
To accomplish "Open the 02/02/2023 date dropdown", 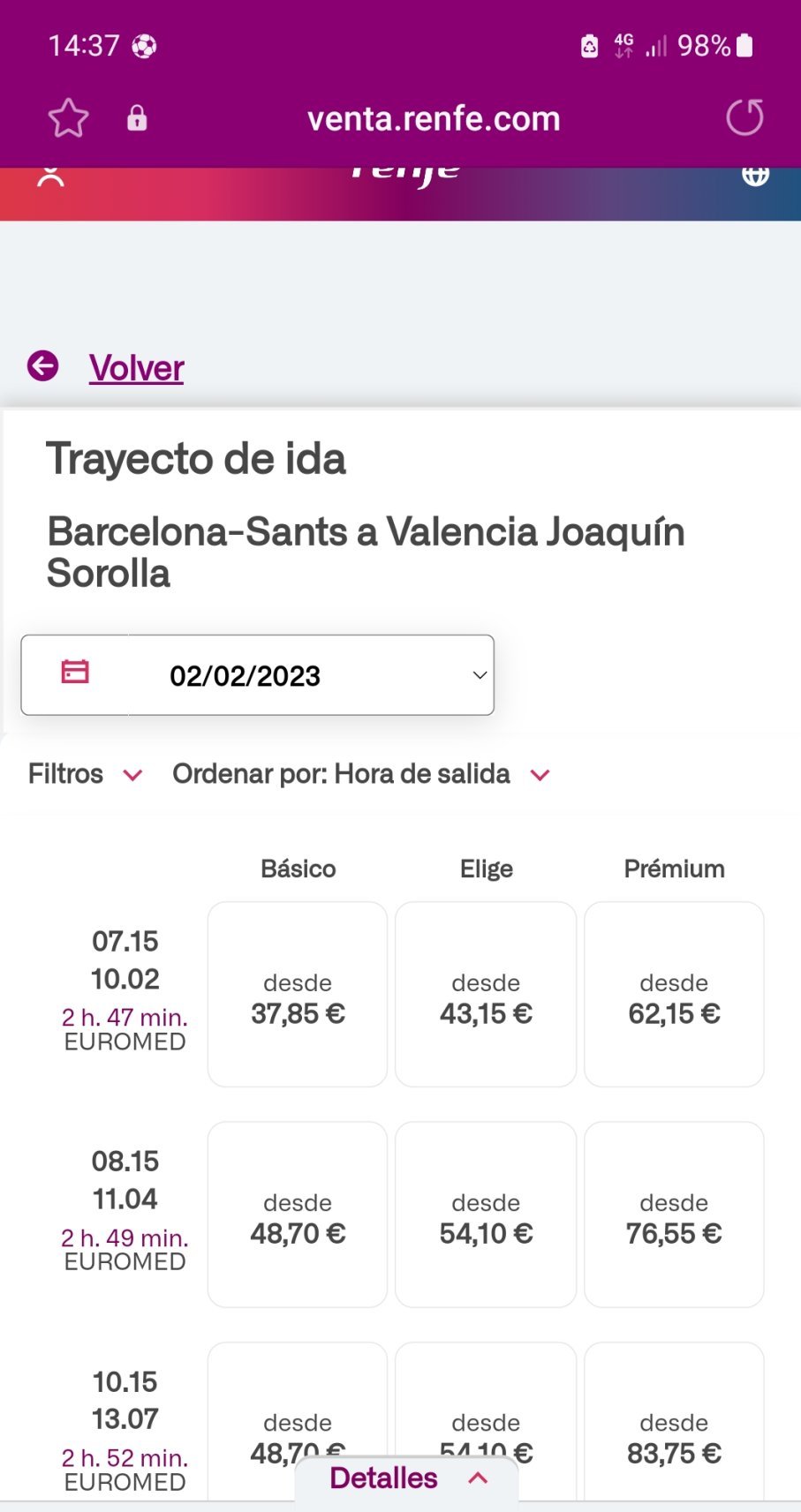I will [x=257, y=675].
